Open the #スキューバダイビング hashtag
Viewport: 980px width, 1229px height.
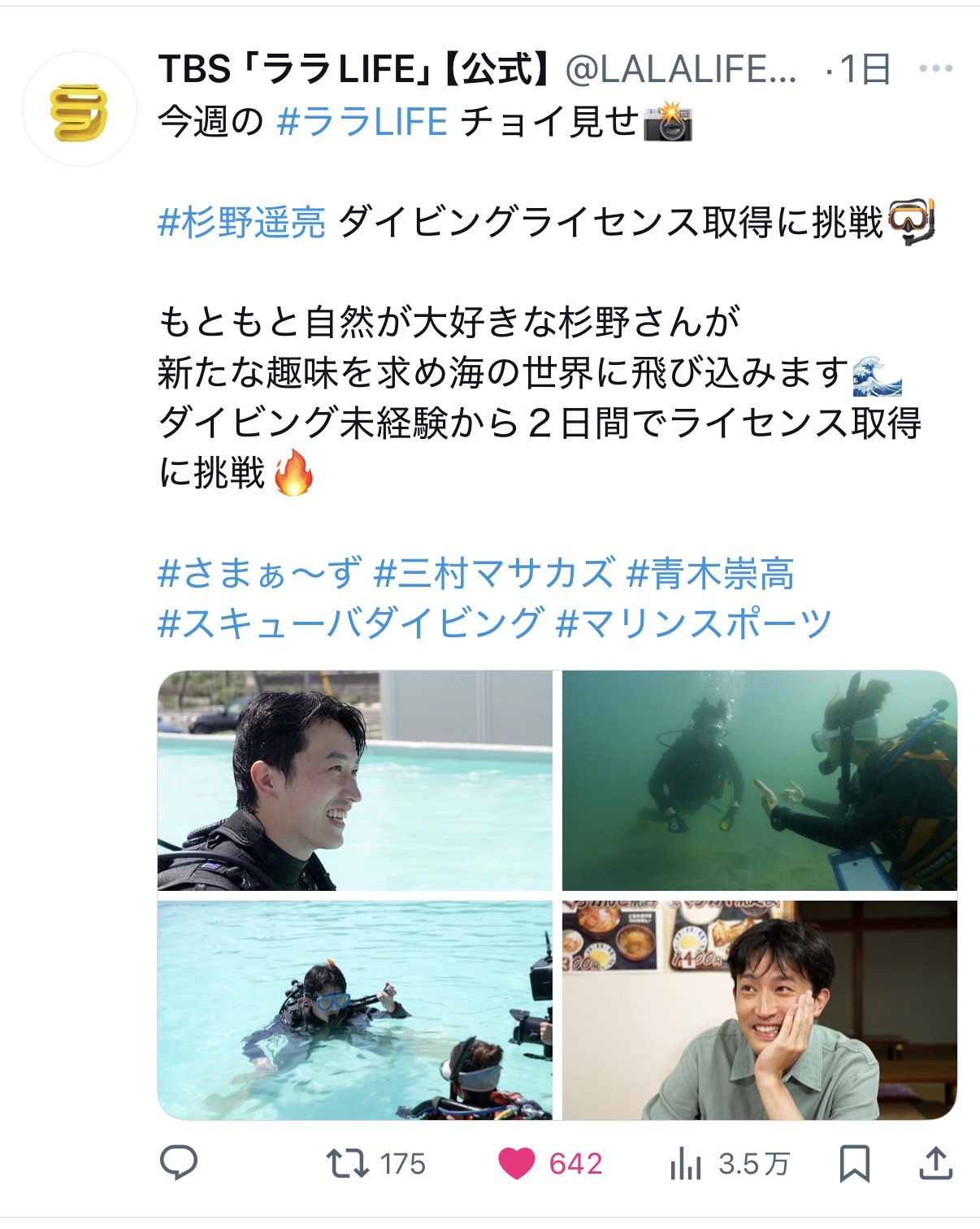tap(350, 623)
